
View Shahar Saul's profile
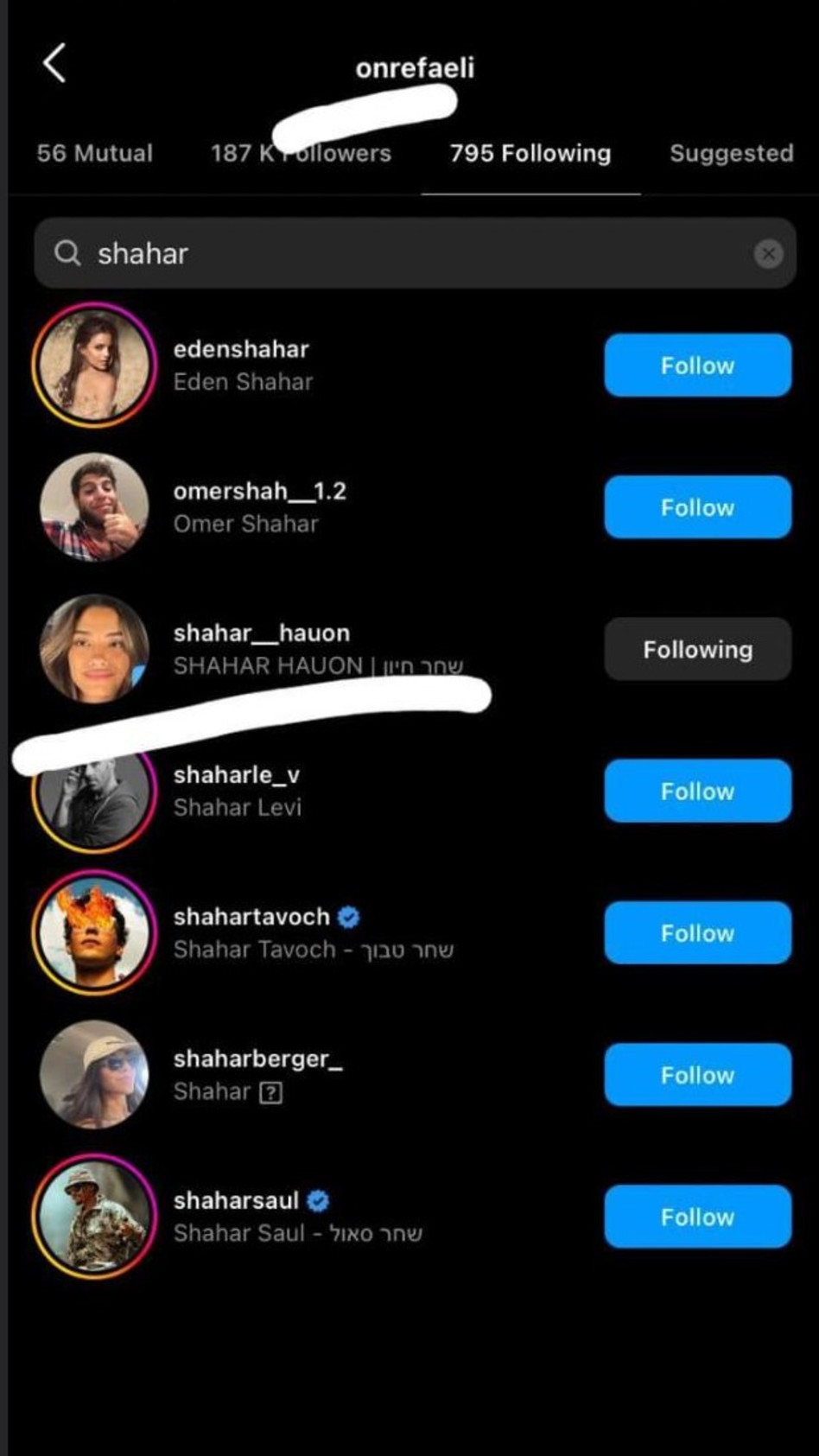[236, 1201]
